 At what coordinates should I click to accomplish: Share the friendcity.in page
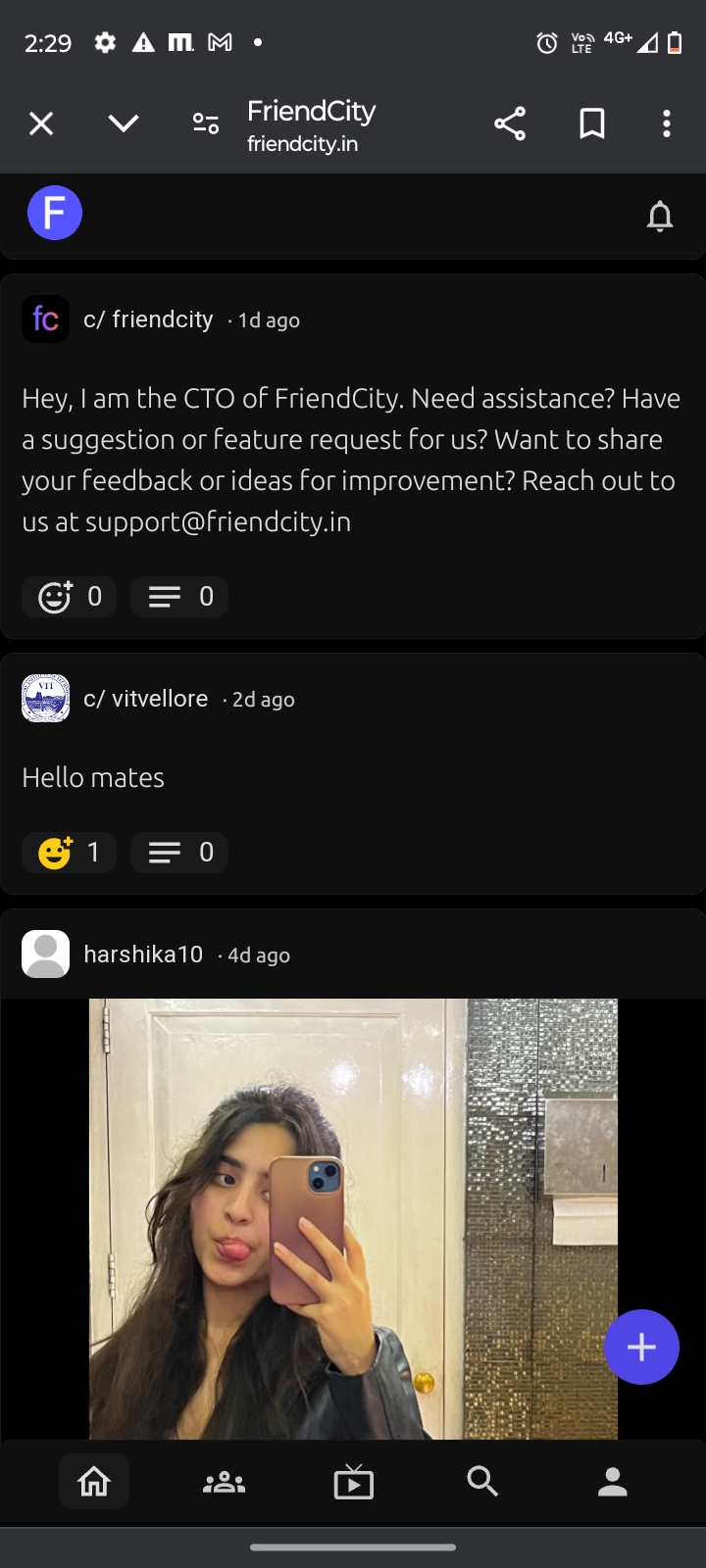pyautogui.click(x=510, y=123)
